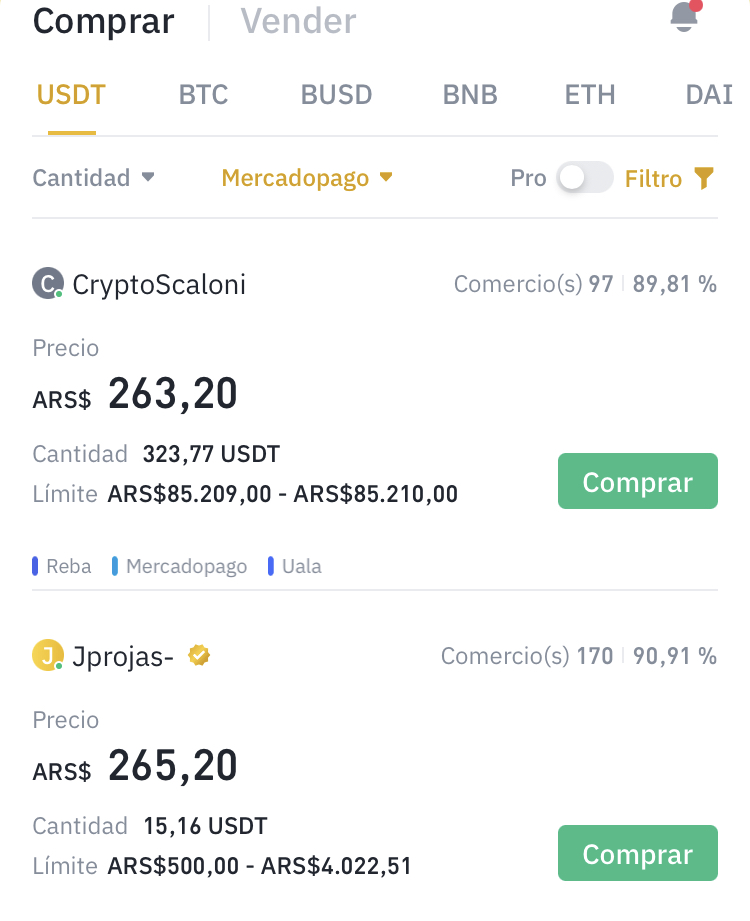Select the ETH crypto tab
Viewport: 750px width, 921px height.
coord(590,95)
